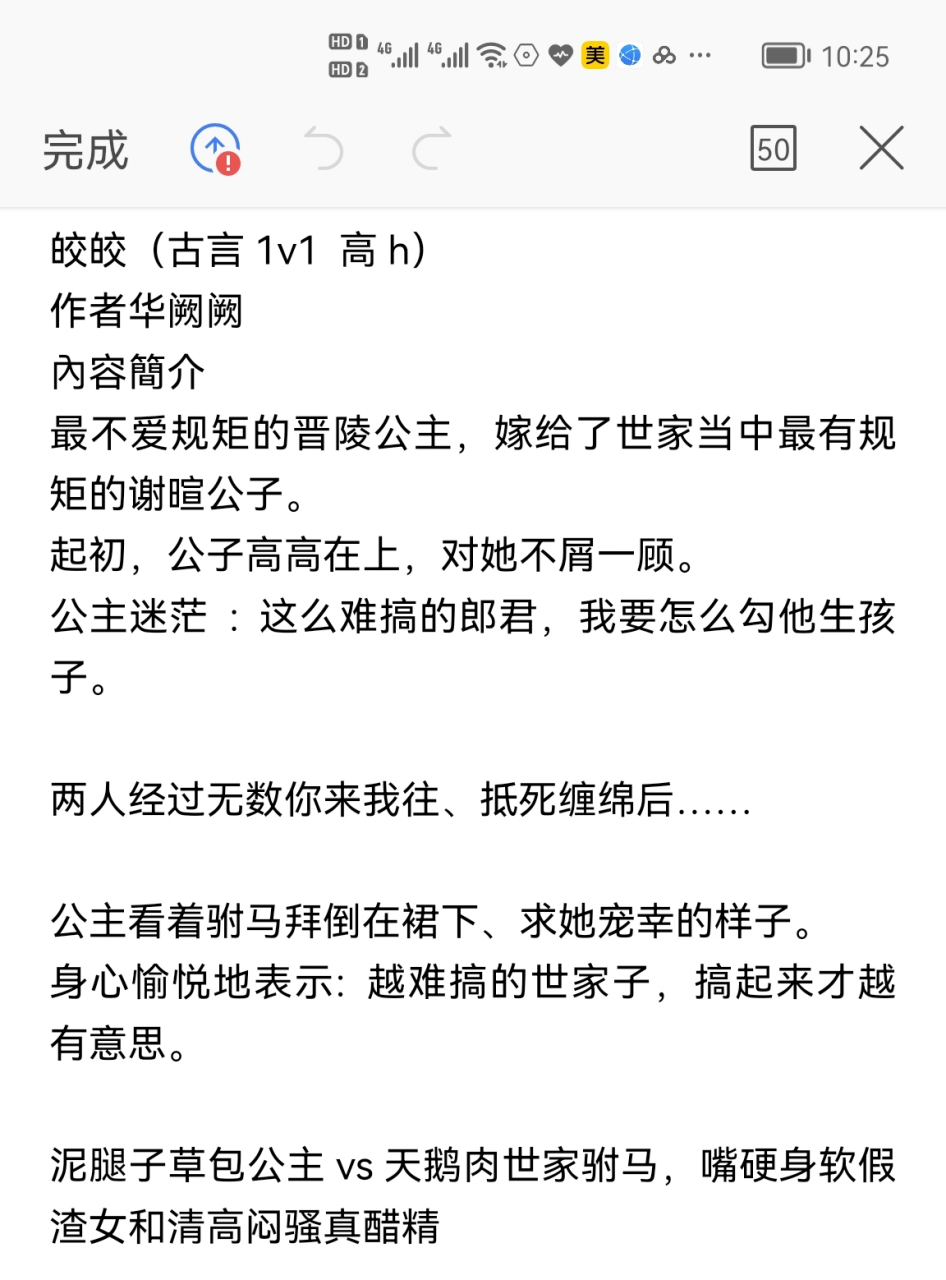
Task: Tap the Redo arrow icon
Action: (430, 147)
